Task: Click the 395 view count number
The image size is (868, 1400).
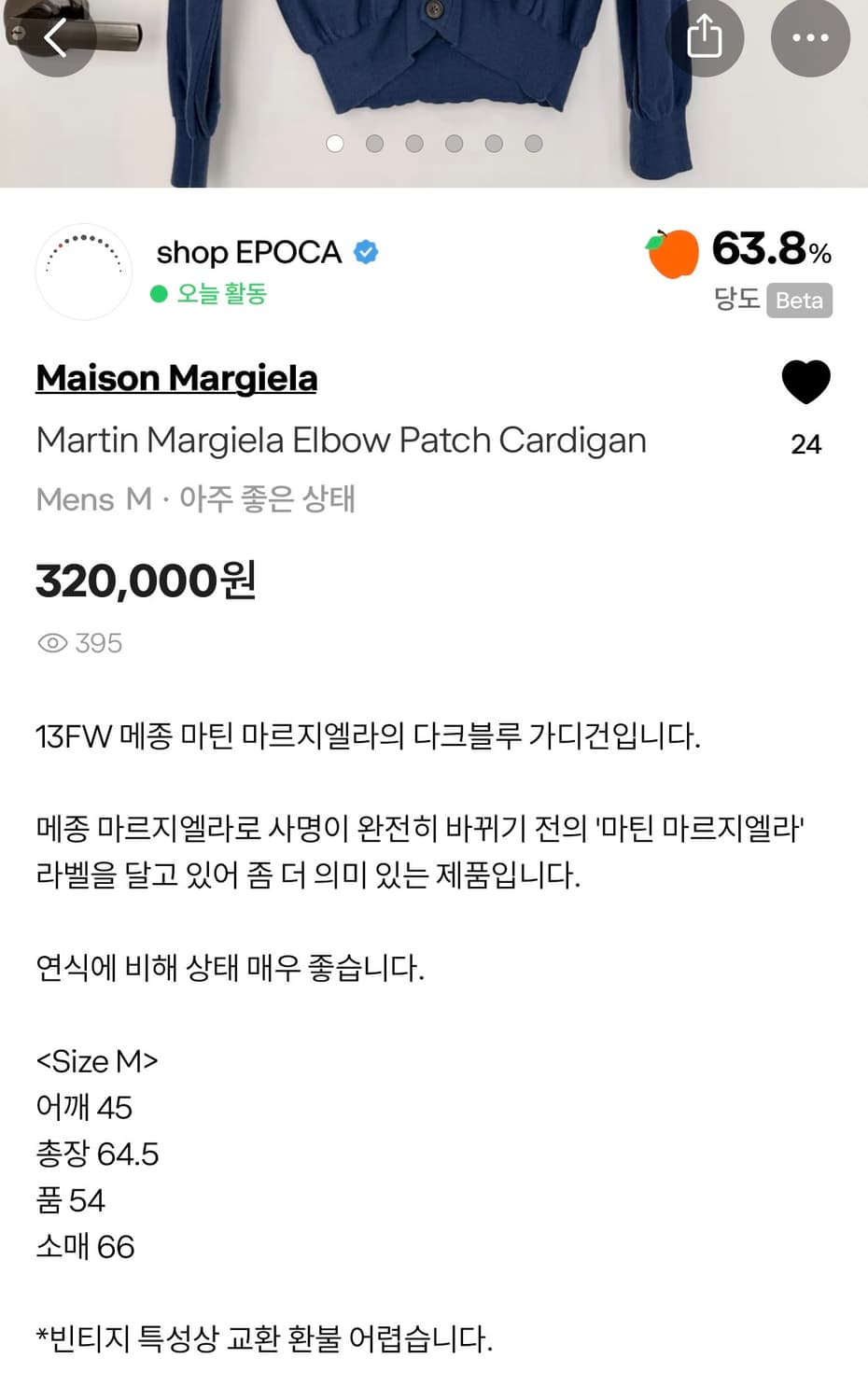Action: [x=96, y=642]
